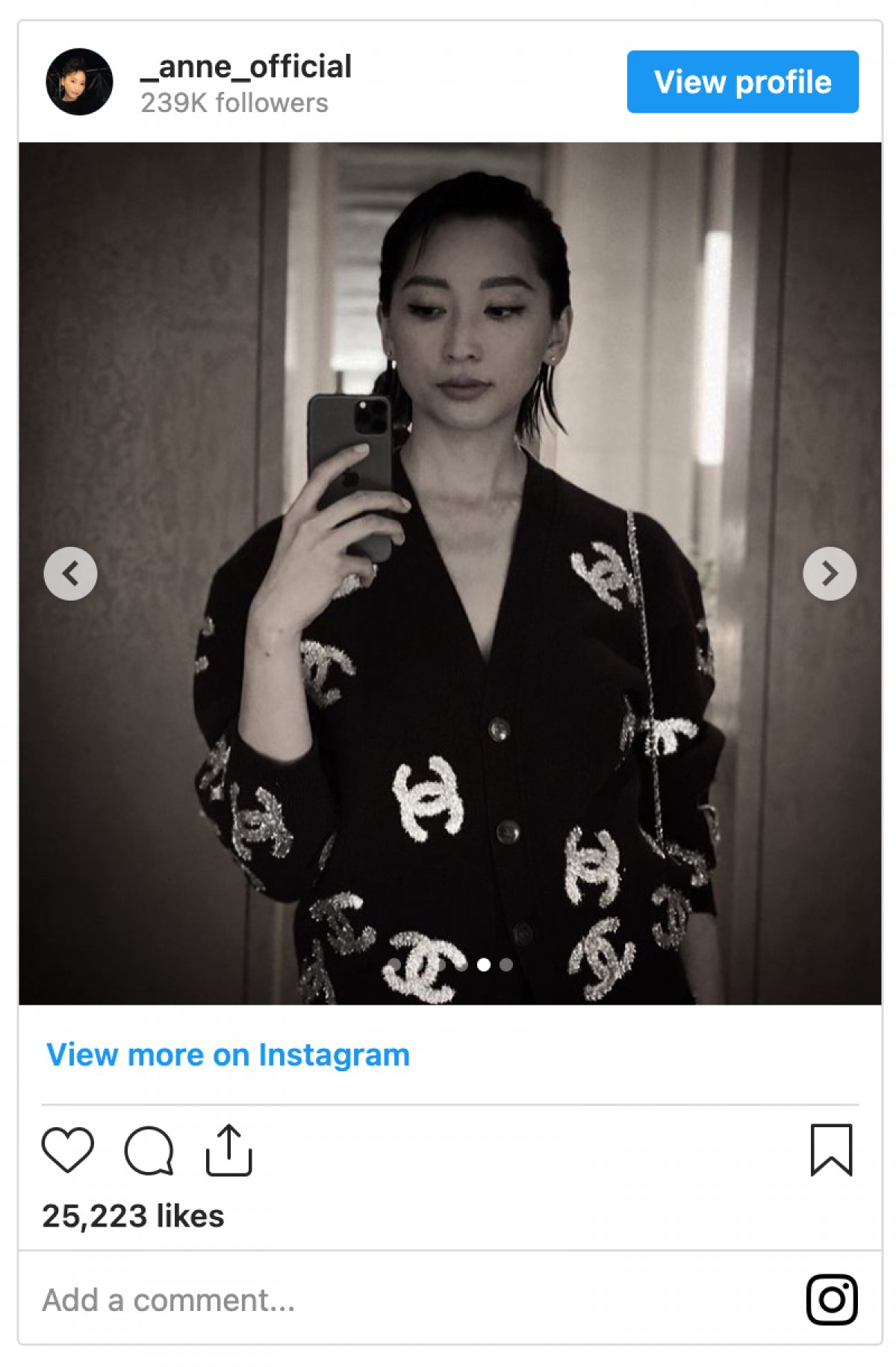Open View more on Instagram link
This screenshot has height=1367, width=896.
(228, 1055)
